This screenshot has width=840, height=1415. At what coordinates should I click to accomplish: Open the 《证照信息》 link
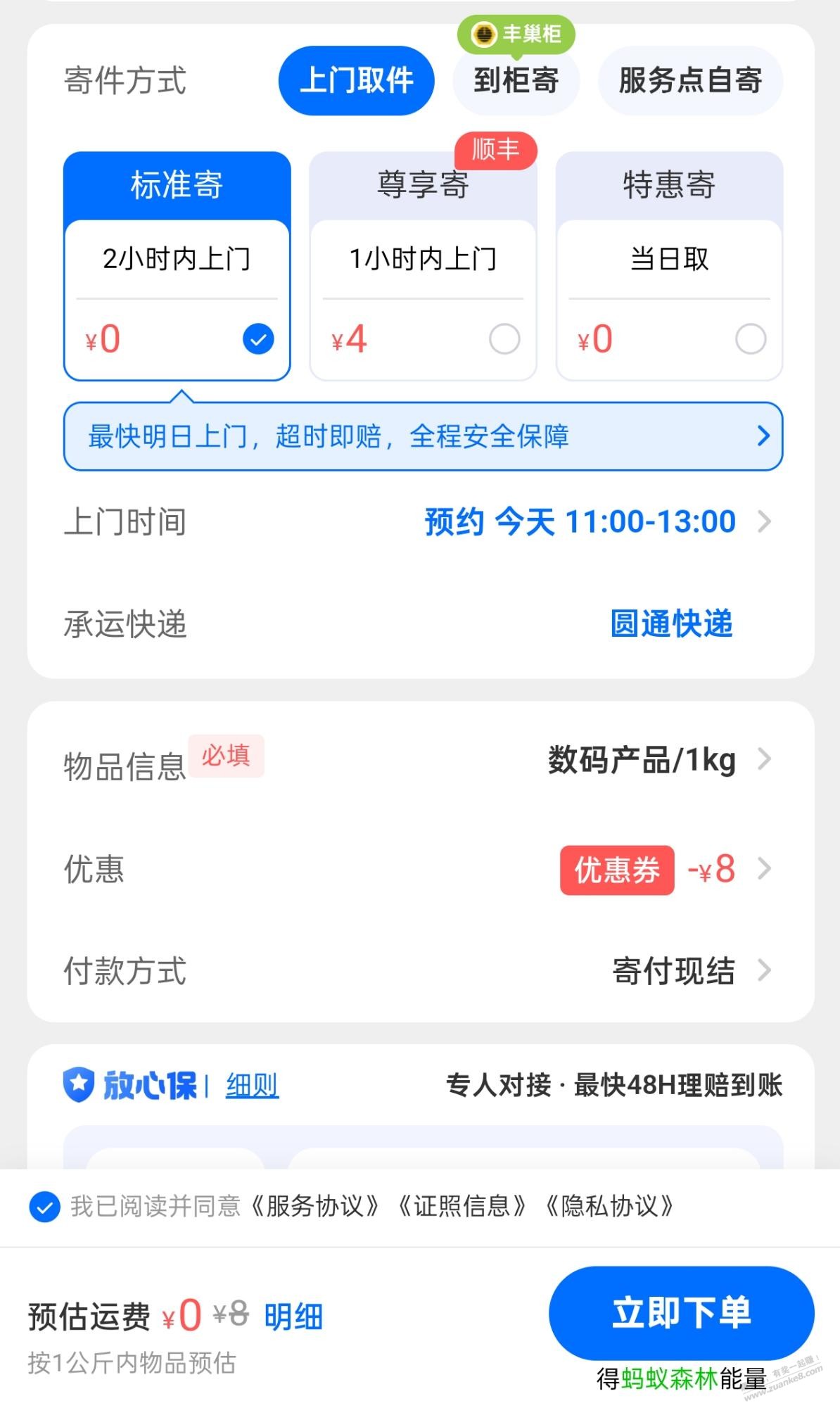pos(462,1207)
